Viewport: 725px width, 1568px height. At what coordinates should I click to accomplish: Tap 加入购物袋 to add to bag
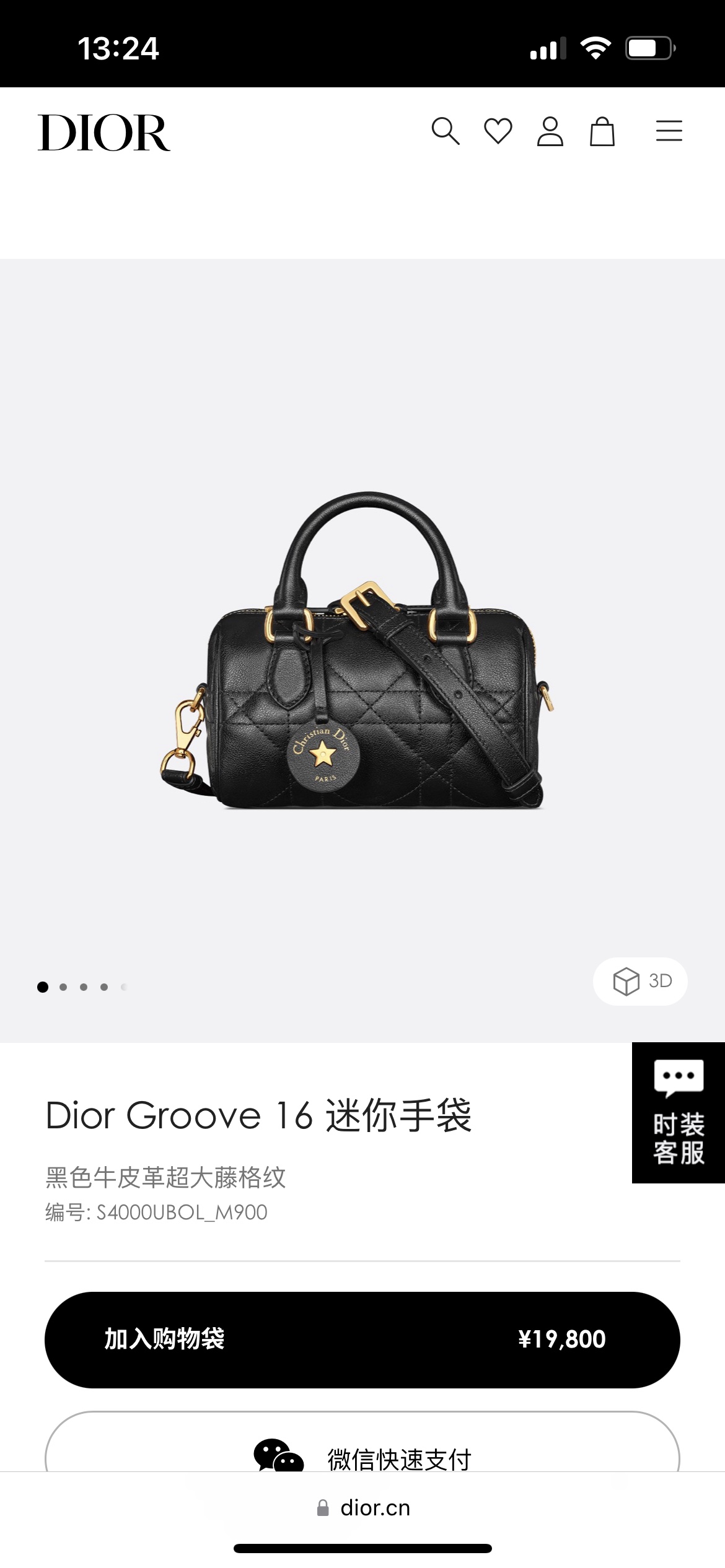point(362,1339)
